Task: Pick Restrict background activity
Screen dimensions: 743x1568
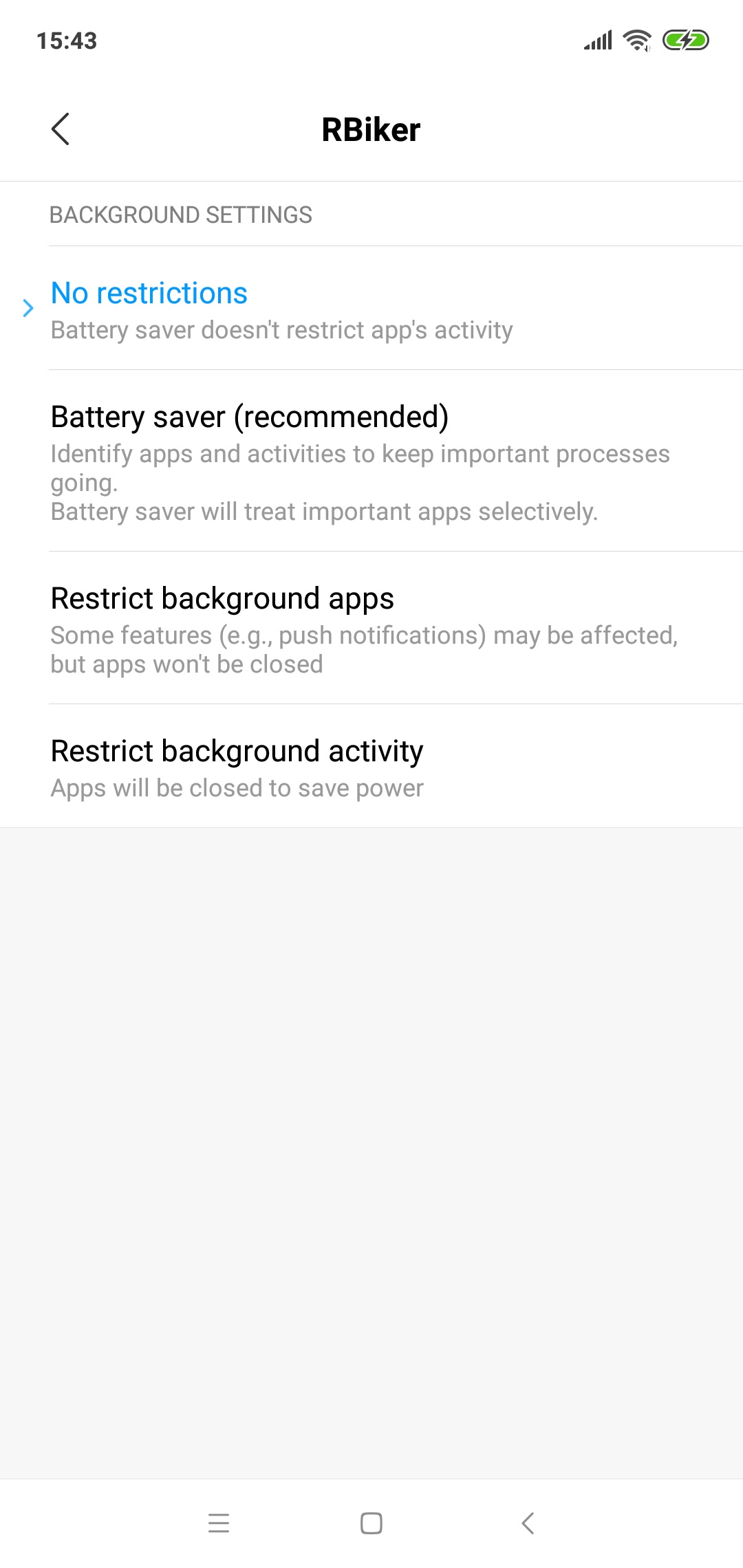Action: click(x=371, y=767)
